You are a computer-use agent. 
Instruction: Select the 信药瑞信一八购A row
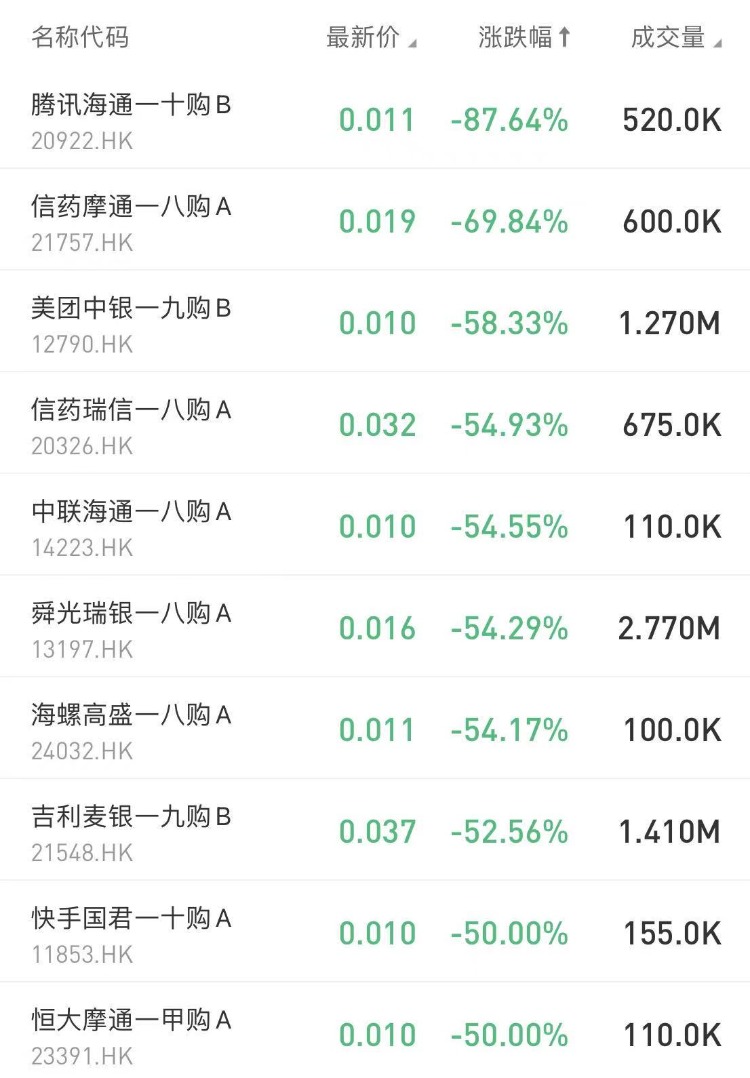131,425
